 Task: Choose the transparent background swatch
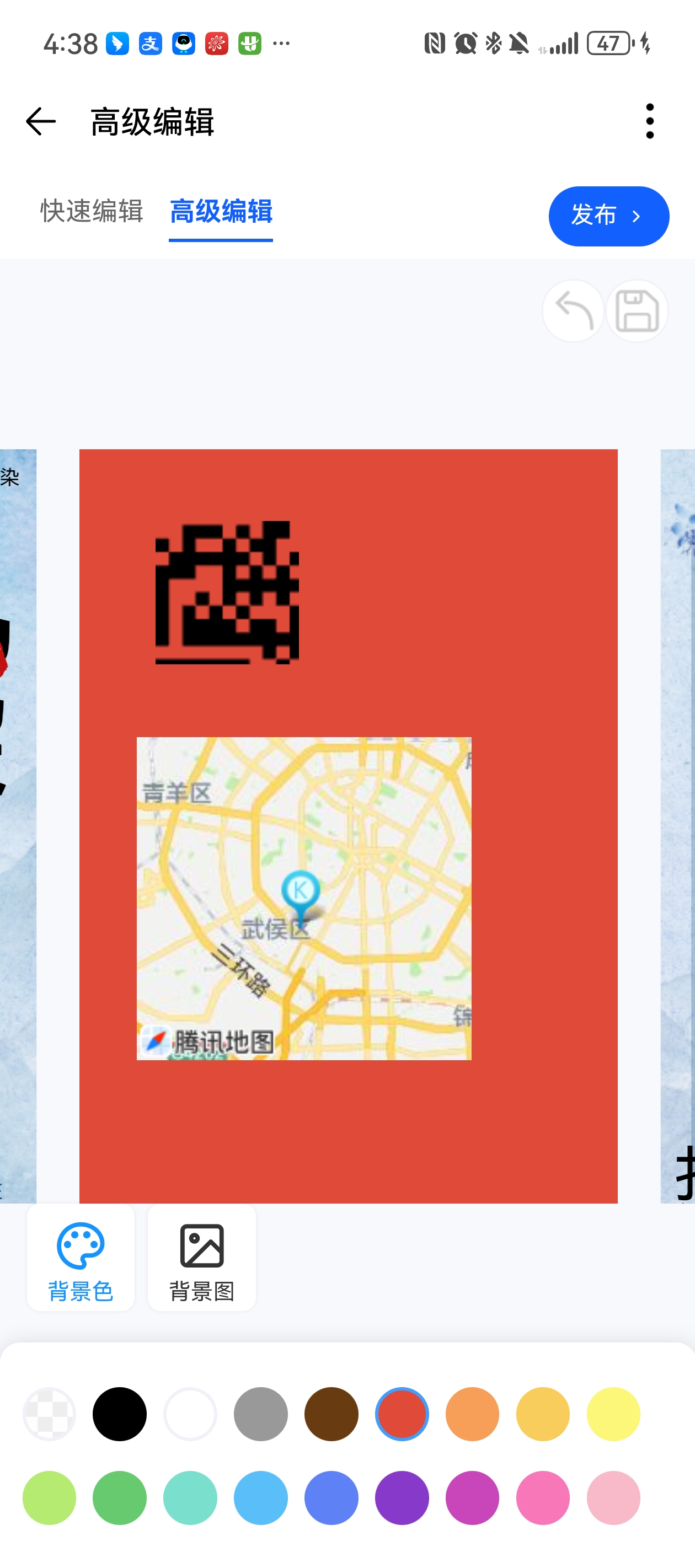(49, 1414)
